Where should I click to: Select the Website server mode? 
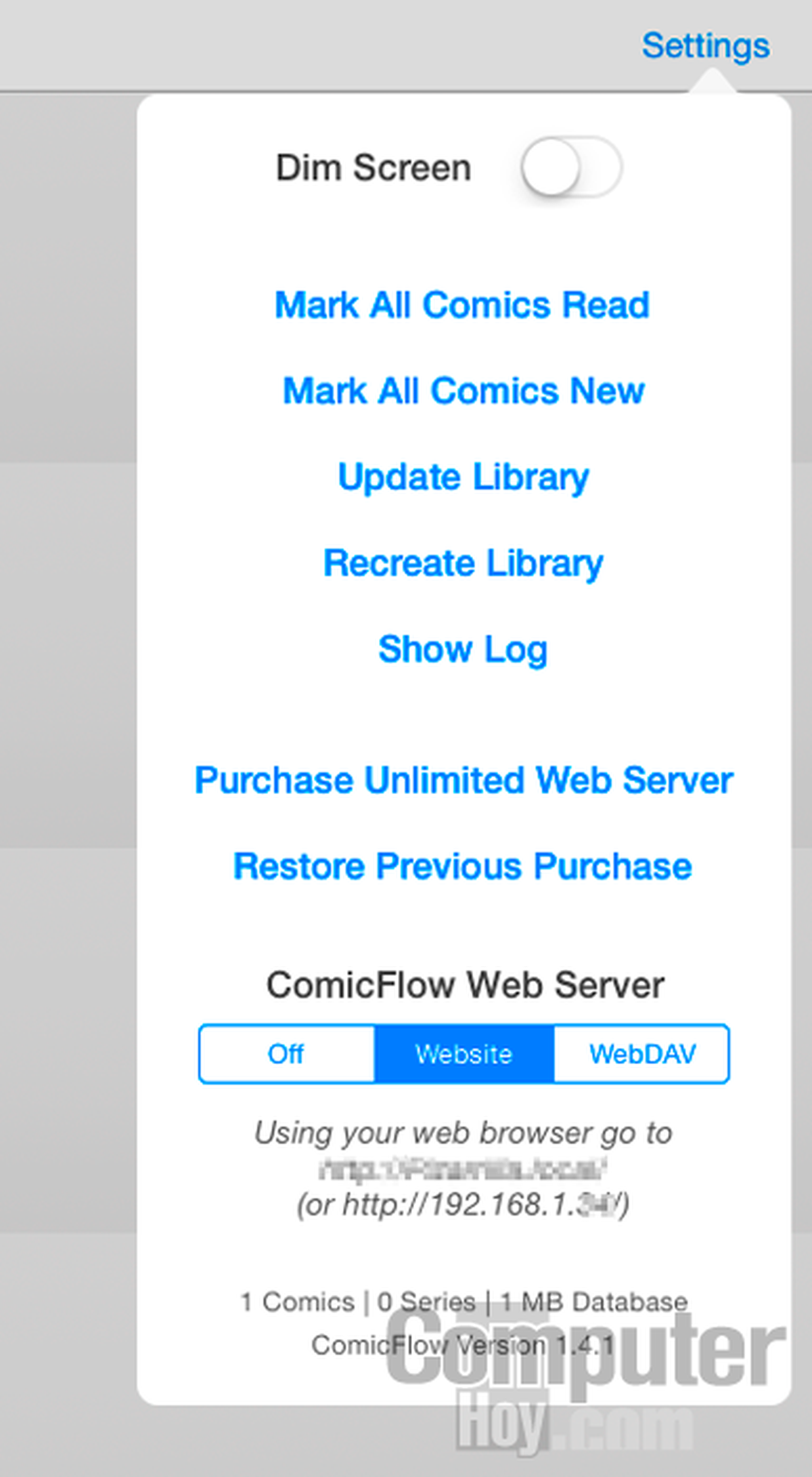(464, 1054)
